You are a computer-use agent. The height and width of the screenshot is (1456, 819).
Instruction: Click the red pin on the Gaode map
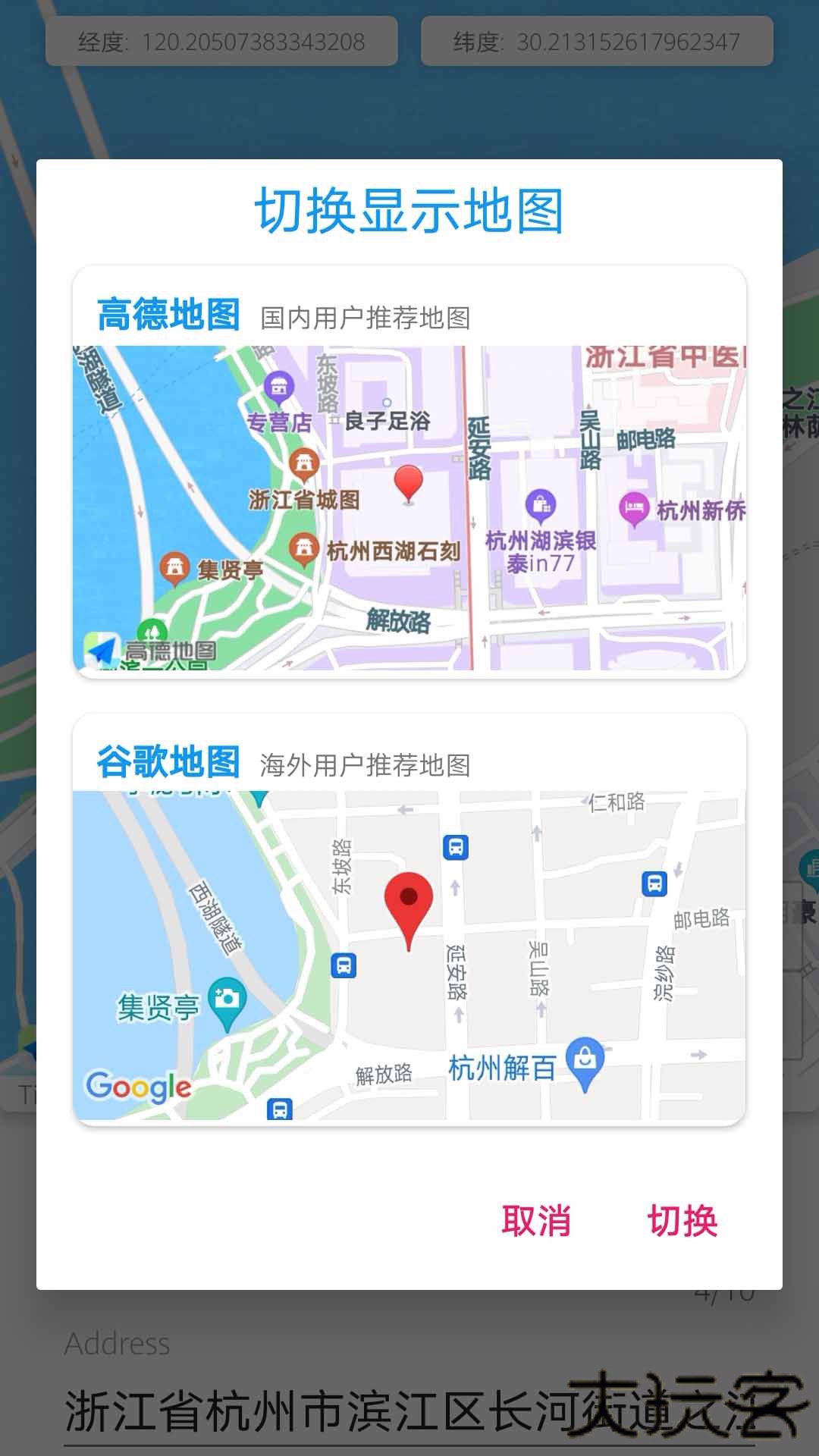407,482
